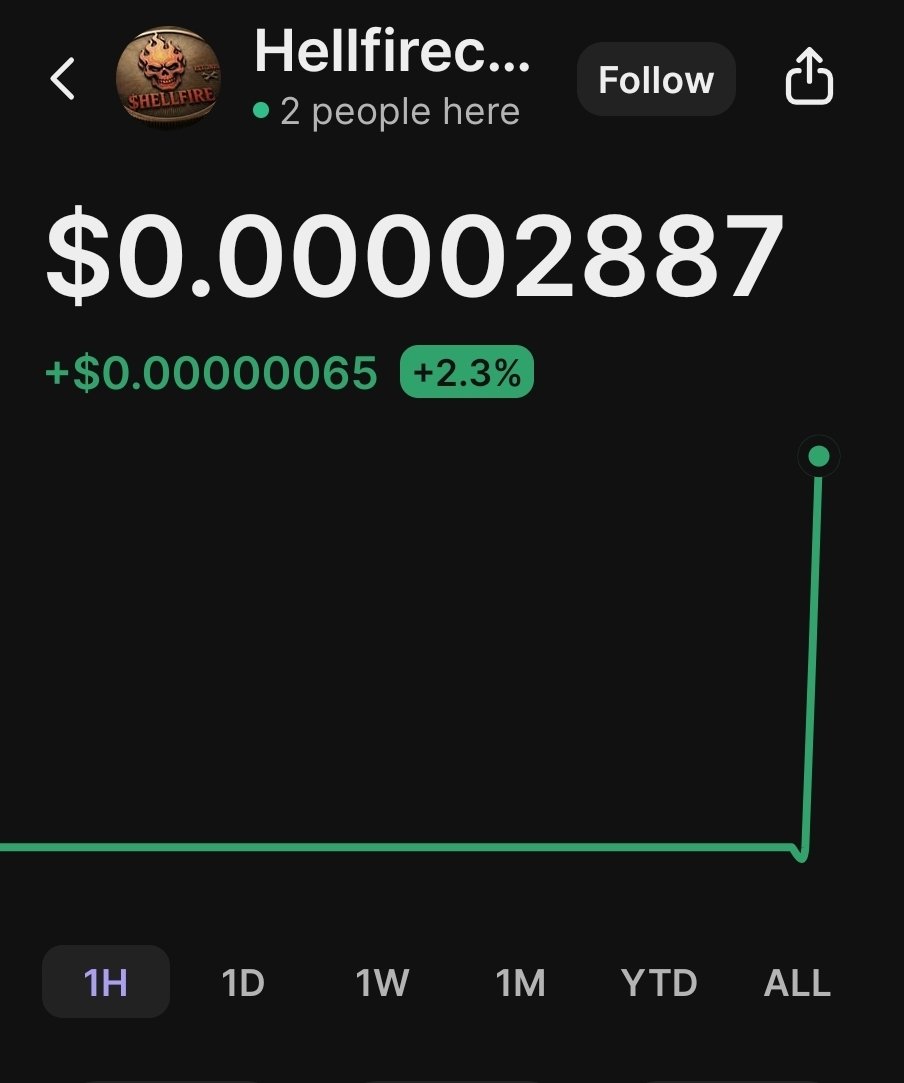Share this Hellfire coin page

808,79
